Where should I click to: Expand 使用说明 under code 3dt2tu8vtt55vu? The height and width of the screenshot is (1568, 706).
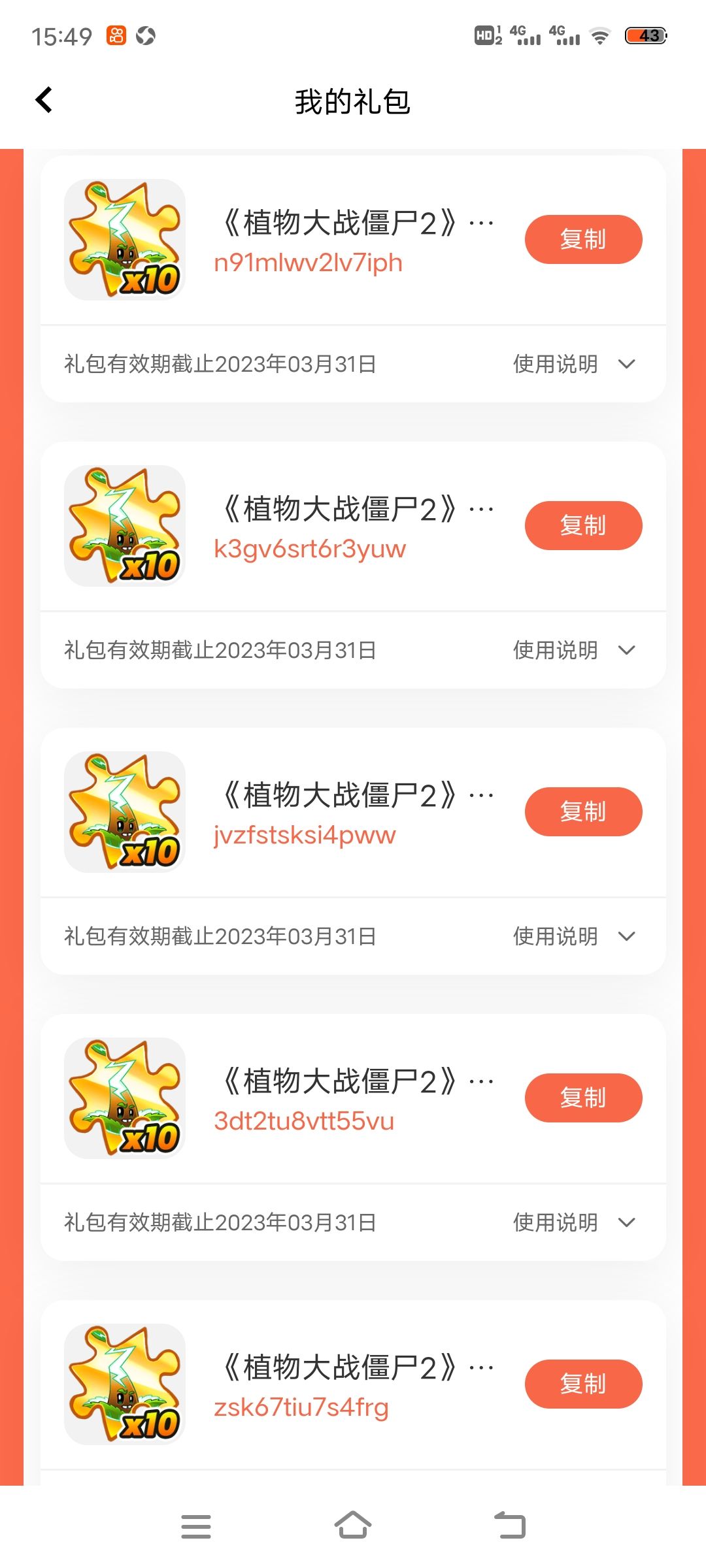click(574, 1222)
